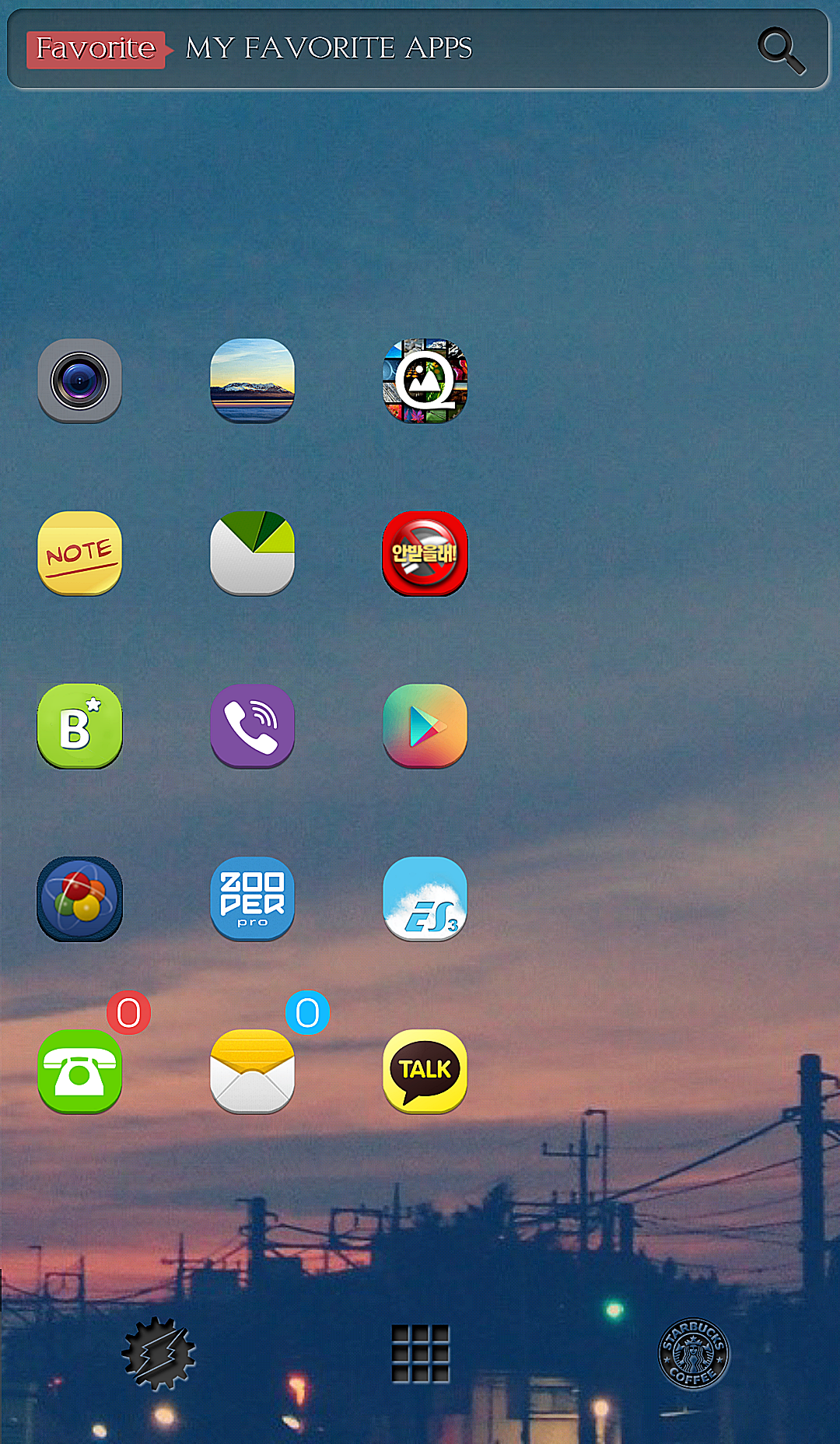Open the yellow Note app
The image size is (840, 1444).
pos(79,553)
